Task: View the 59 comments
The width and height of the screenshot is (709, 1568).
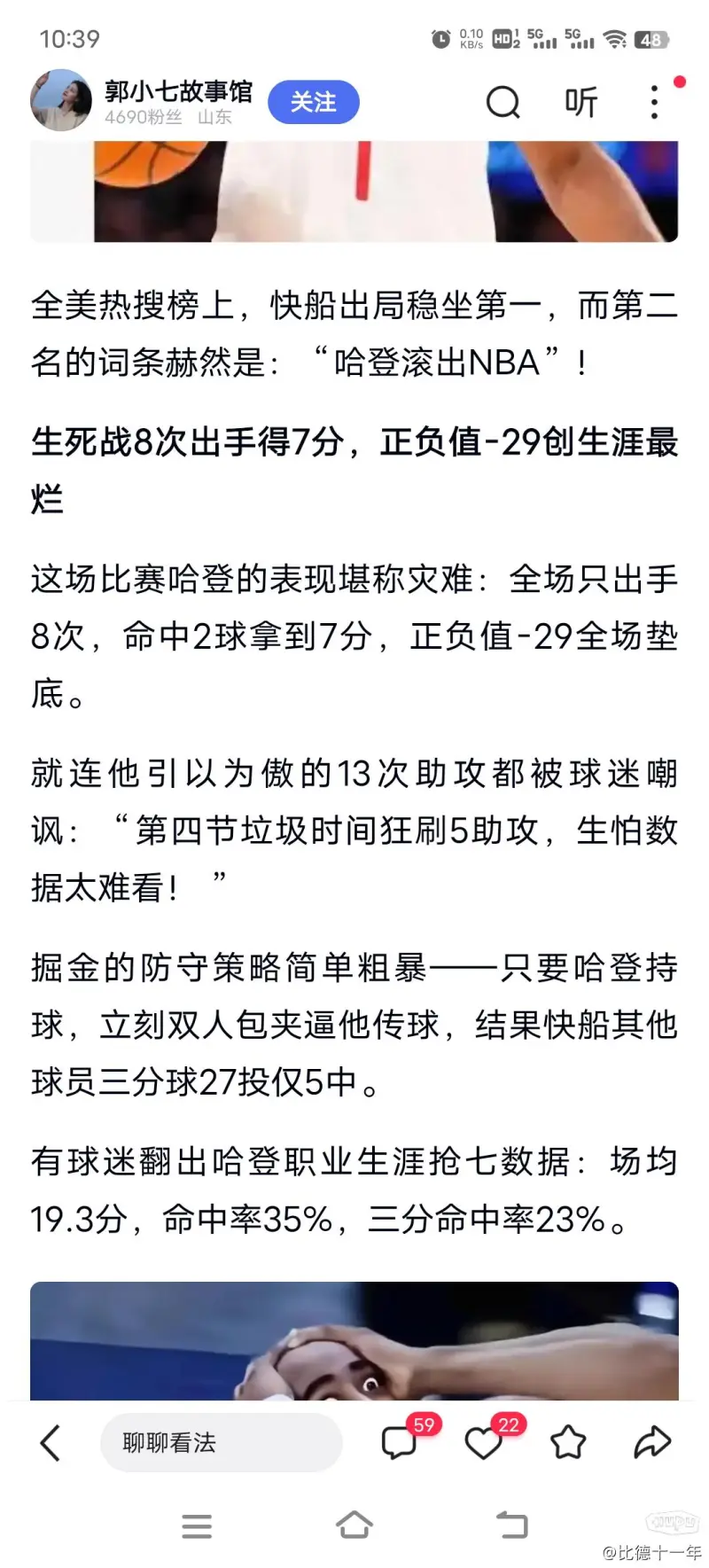Action: pyautogui.click(x=401, y=1441)
